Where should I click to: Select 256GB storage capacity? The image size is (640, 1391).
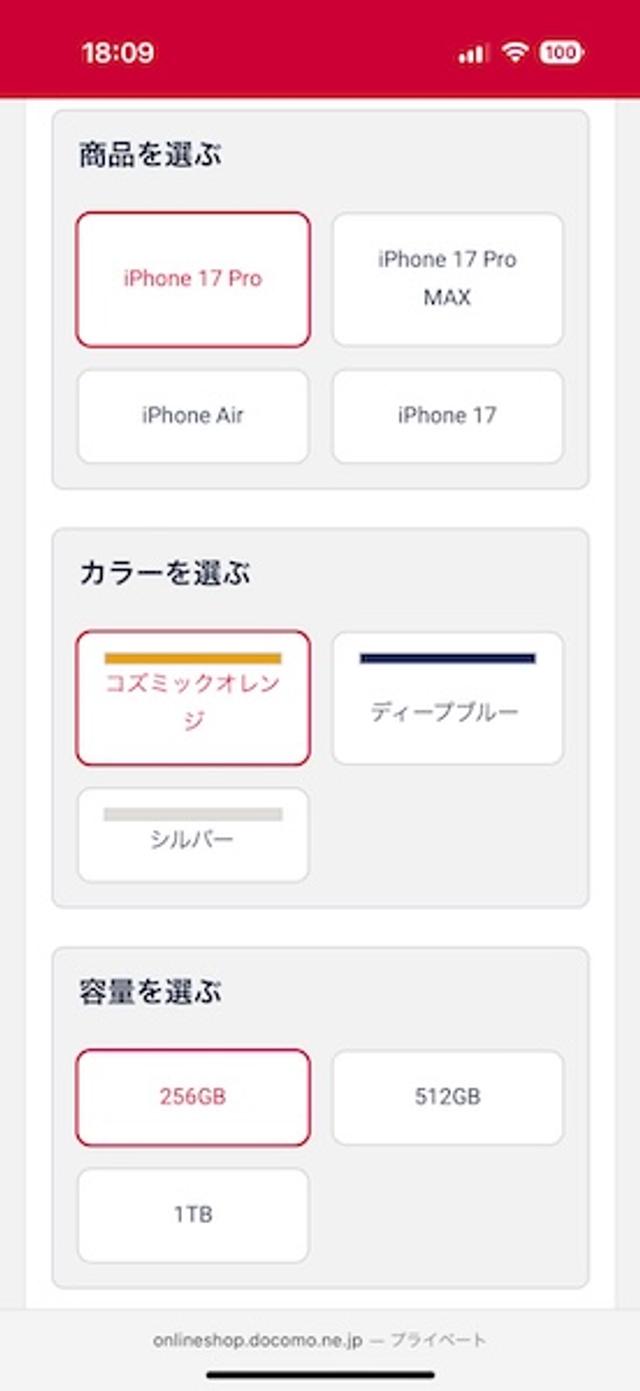pyautogui.click(x=193, y=1097)
